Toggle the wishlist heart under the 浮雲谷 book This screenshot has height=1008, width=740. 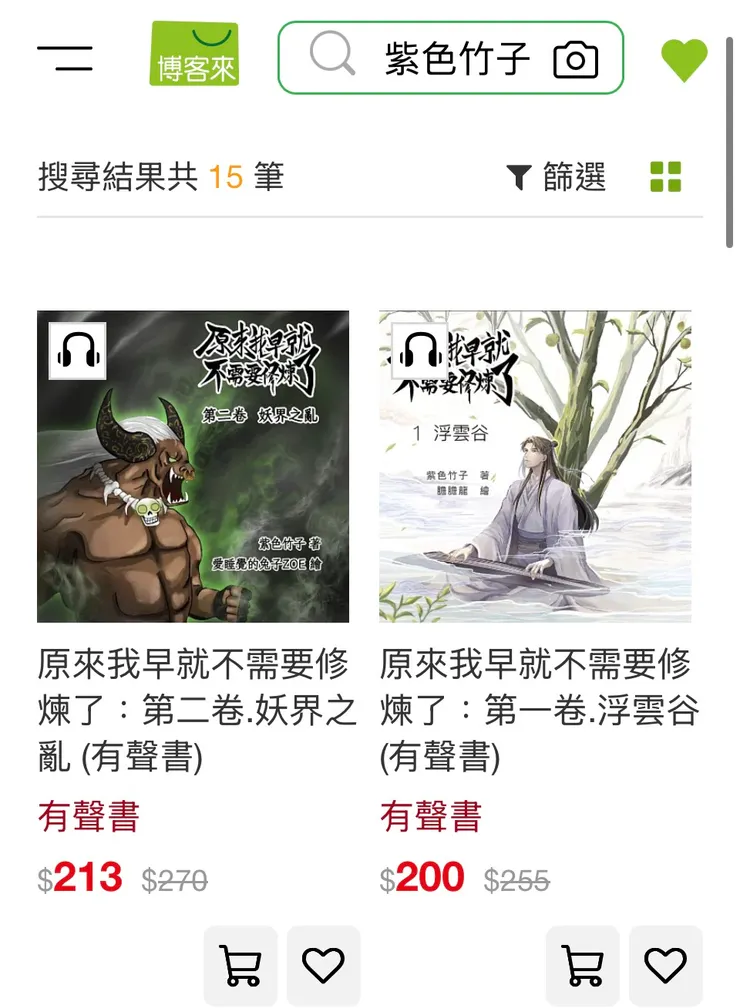pyautogui.click(x=665, y=964)
